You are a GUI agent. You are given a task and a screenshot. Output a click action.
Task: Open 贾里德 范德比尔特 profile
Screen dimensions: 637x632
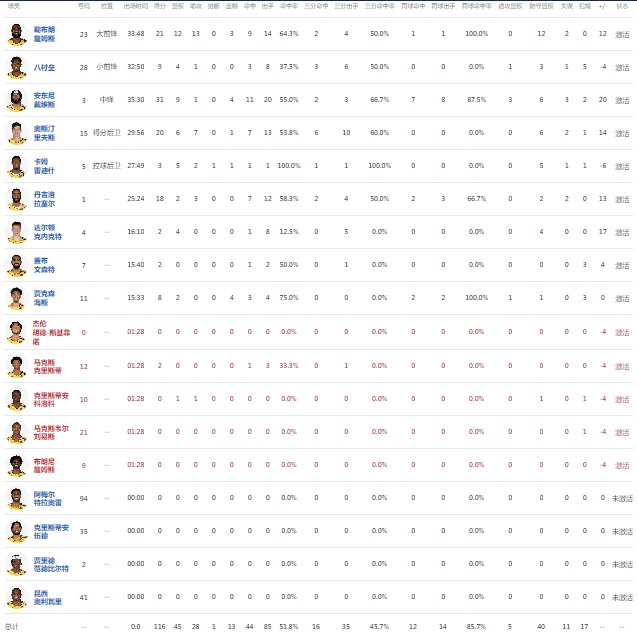48,565
